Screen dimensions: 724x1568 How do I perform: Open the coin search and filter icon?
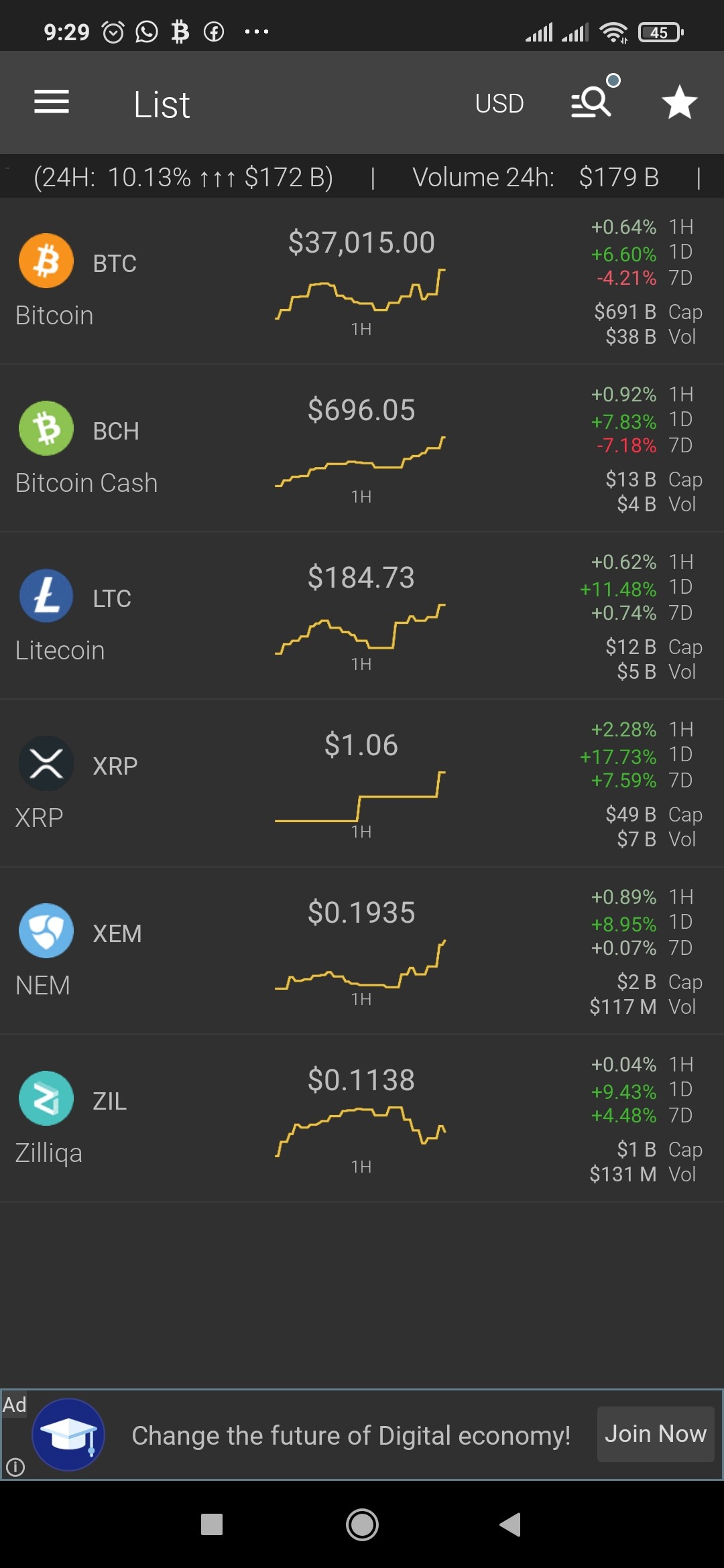595,100
